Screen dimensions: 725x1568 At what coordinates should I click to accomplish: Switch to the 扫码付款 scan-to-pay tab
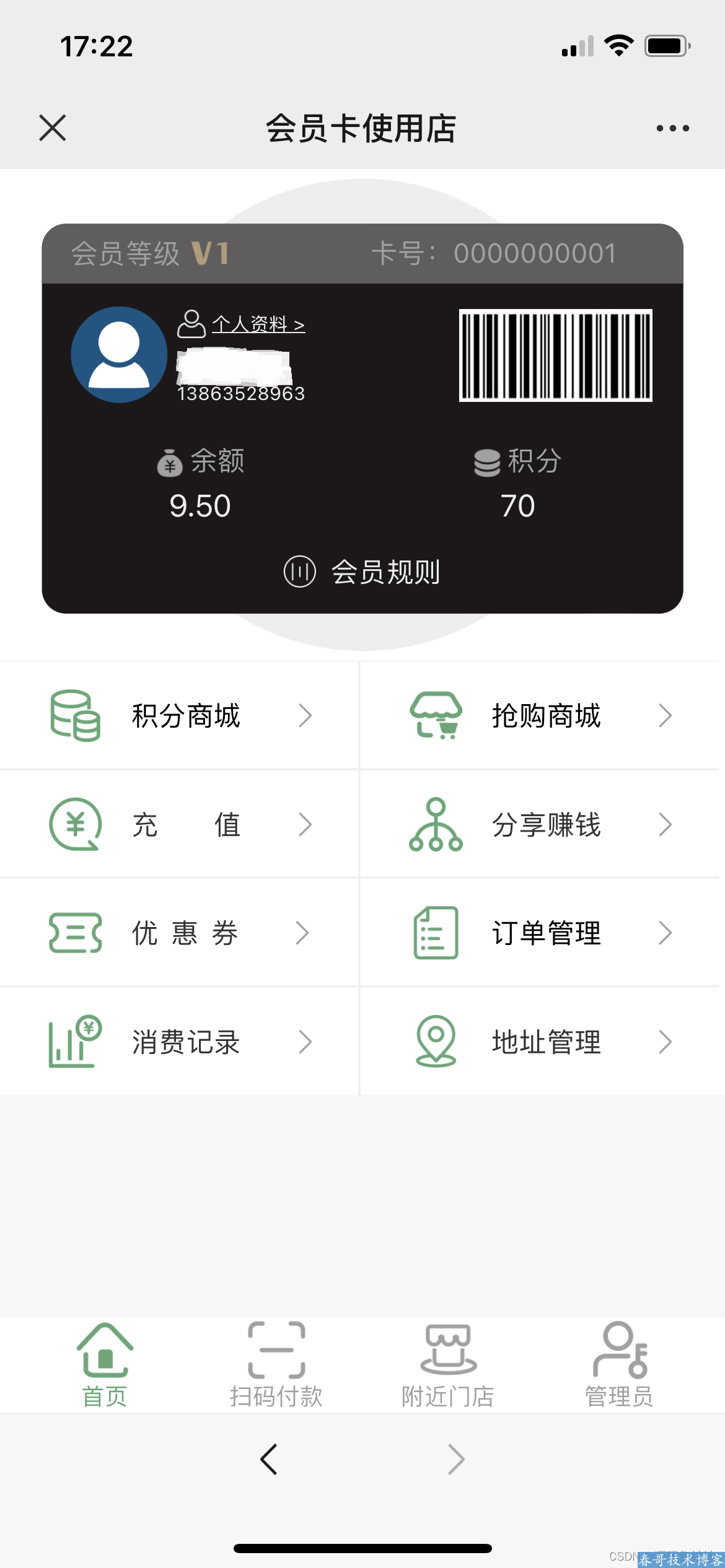pos(276,1365)
